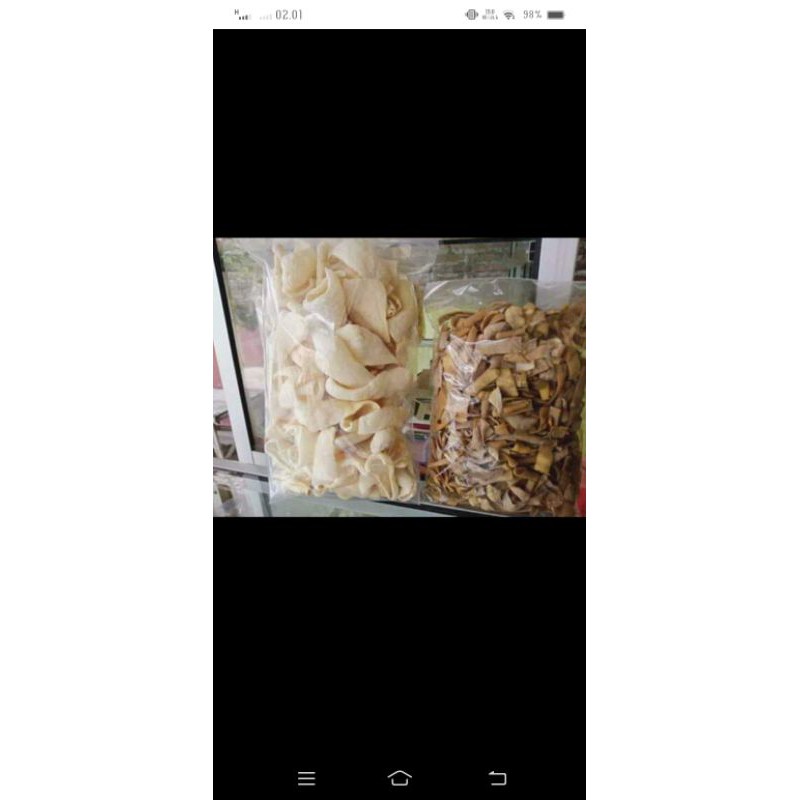Image resolution: width=800 pixels, height=800 pixels.
Task: Tap the snack bags photo to show viewer controls
Action: click(x=399, y=377)
